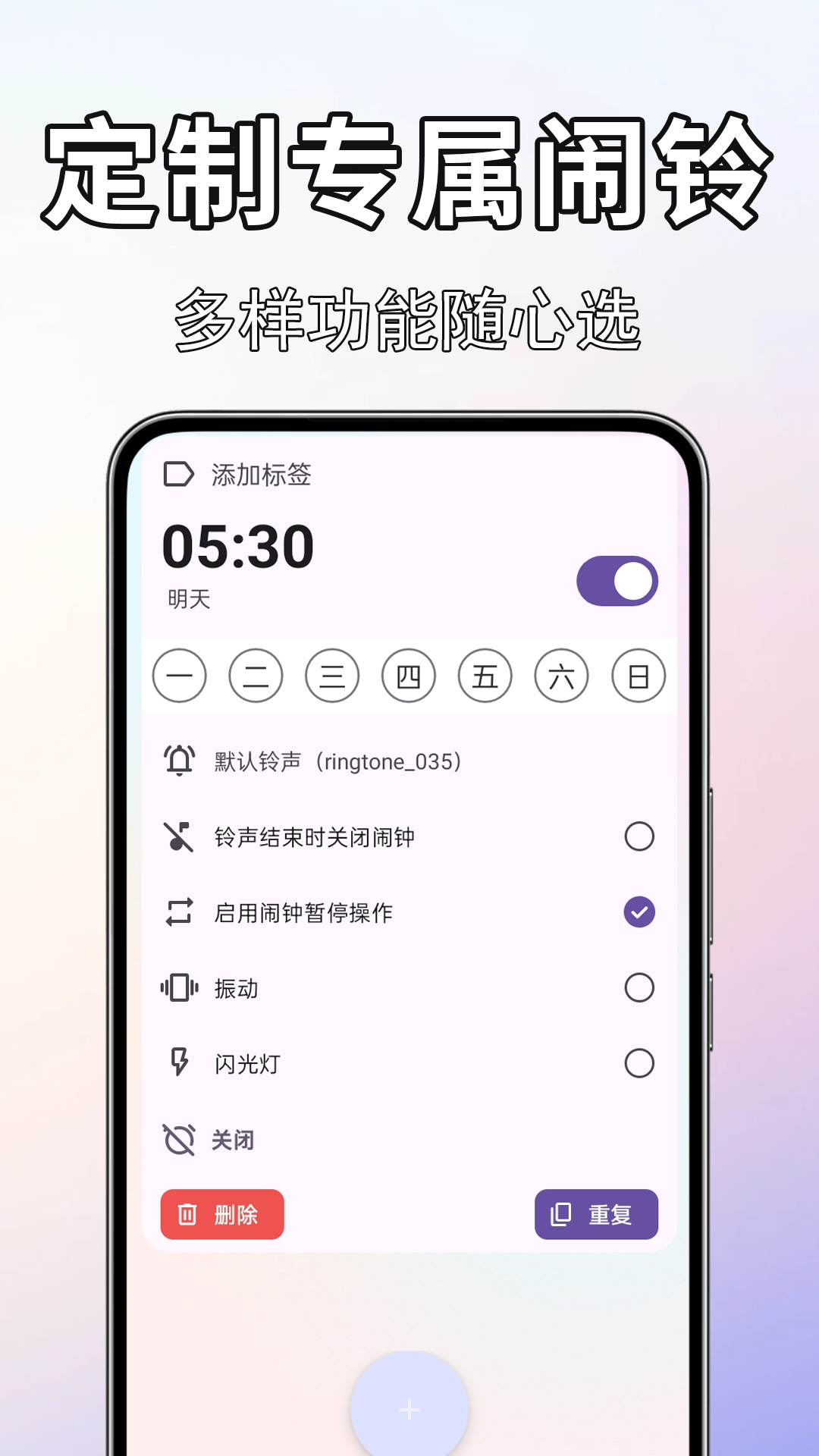This screenshot has height=1456, width=819.
Task: Turn off the alarm switch
Action: coord(616,579)
